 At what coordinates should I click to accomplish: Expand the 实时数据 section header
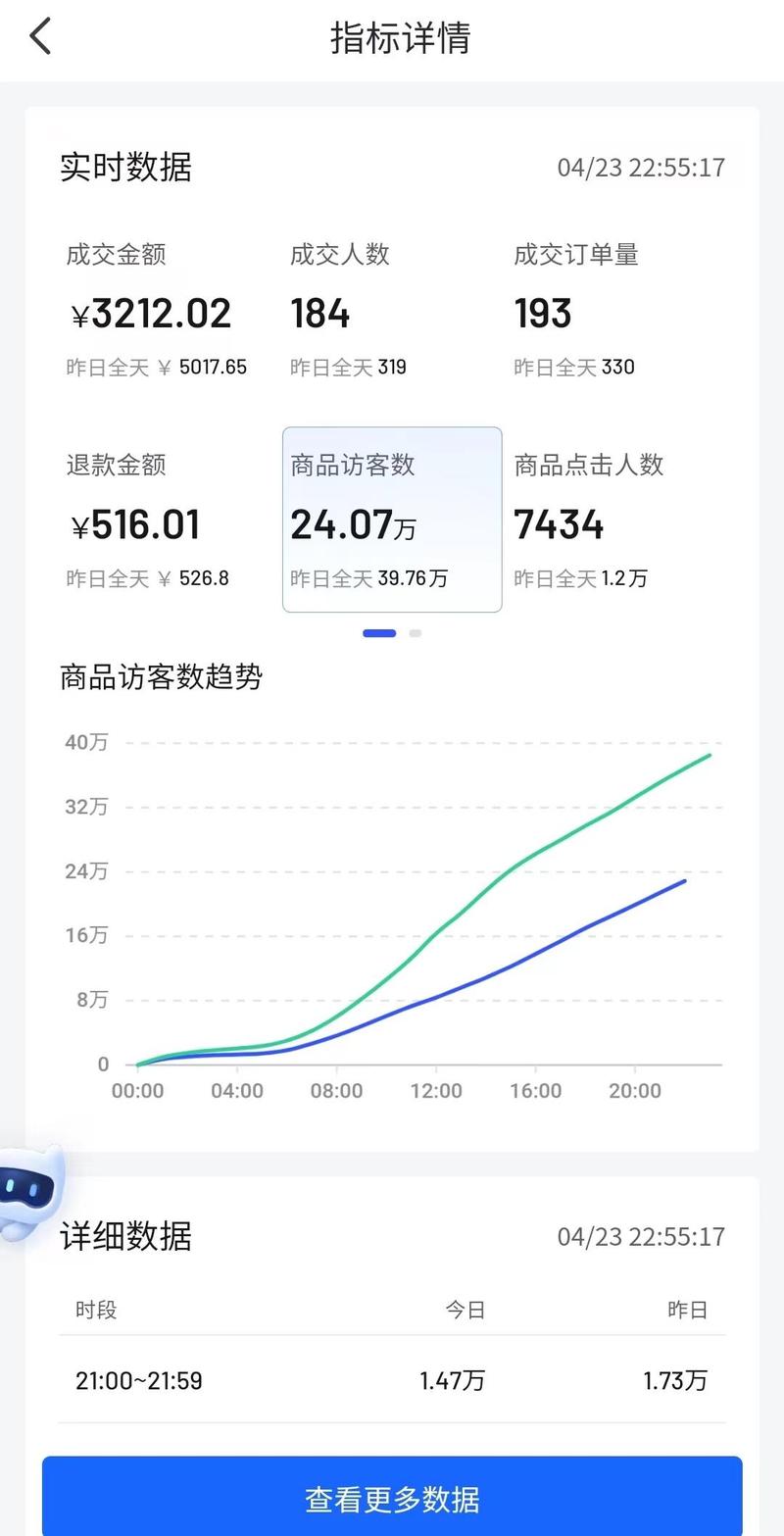[x=125, y=168]
